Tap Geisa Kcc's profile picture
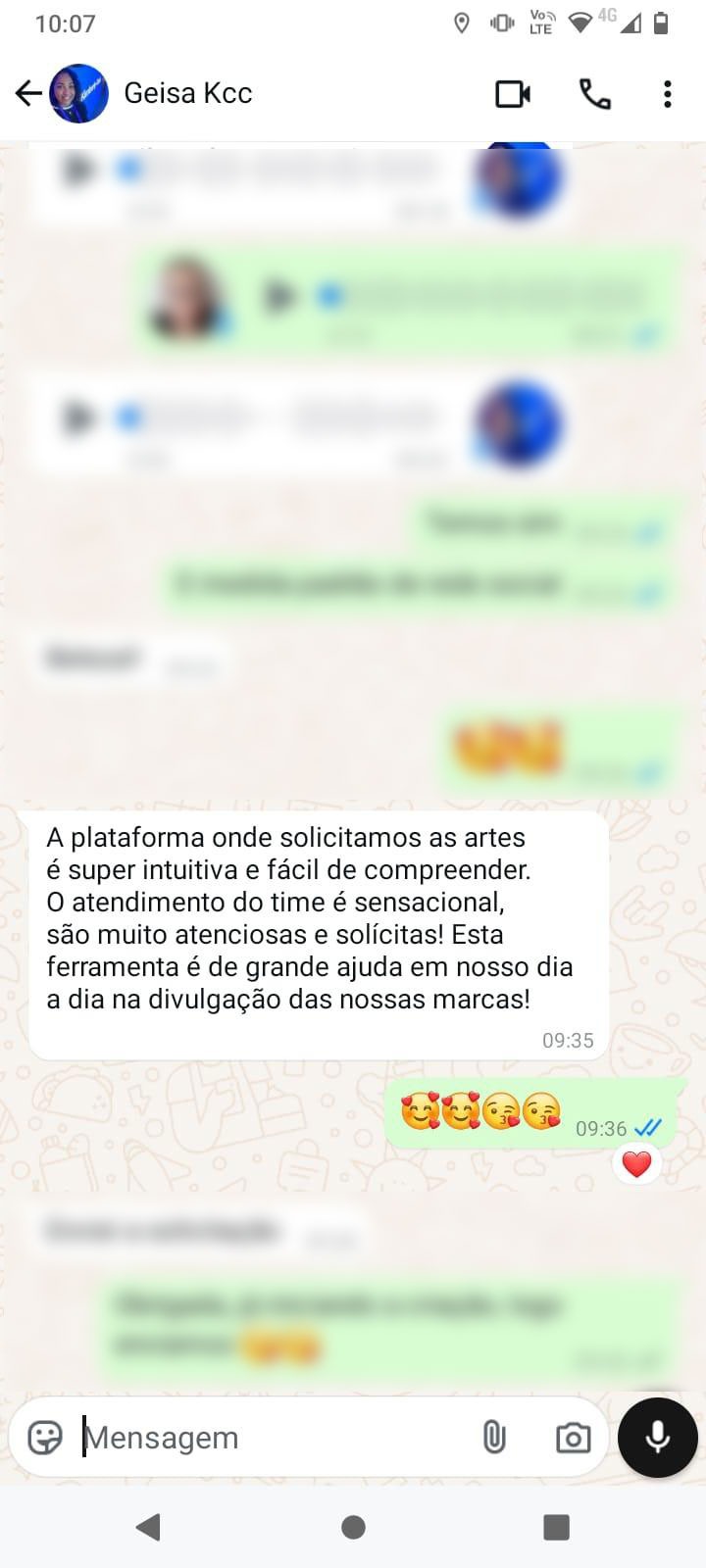 pos(77,92)
